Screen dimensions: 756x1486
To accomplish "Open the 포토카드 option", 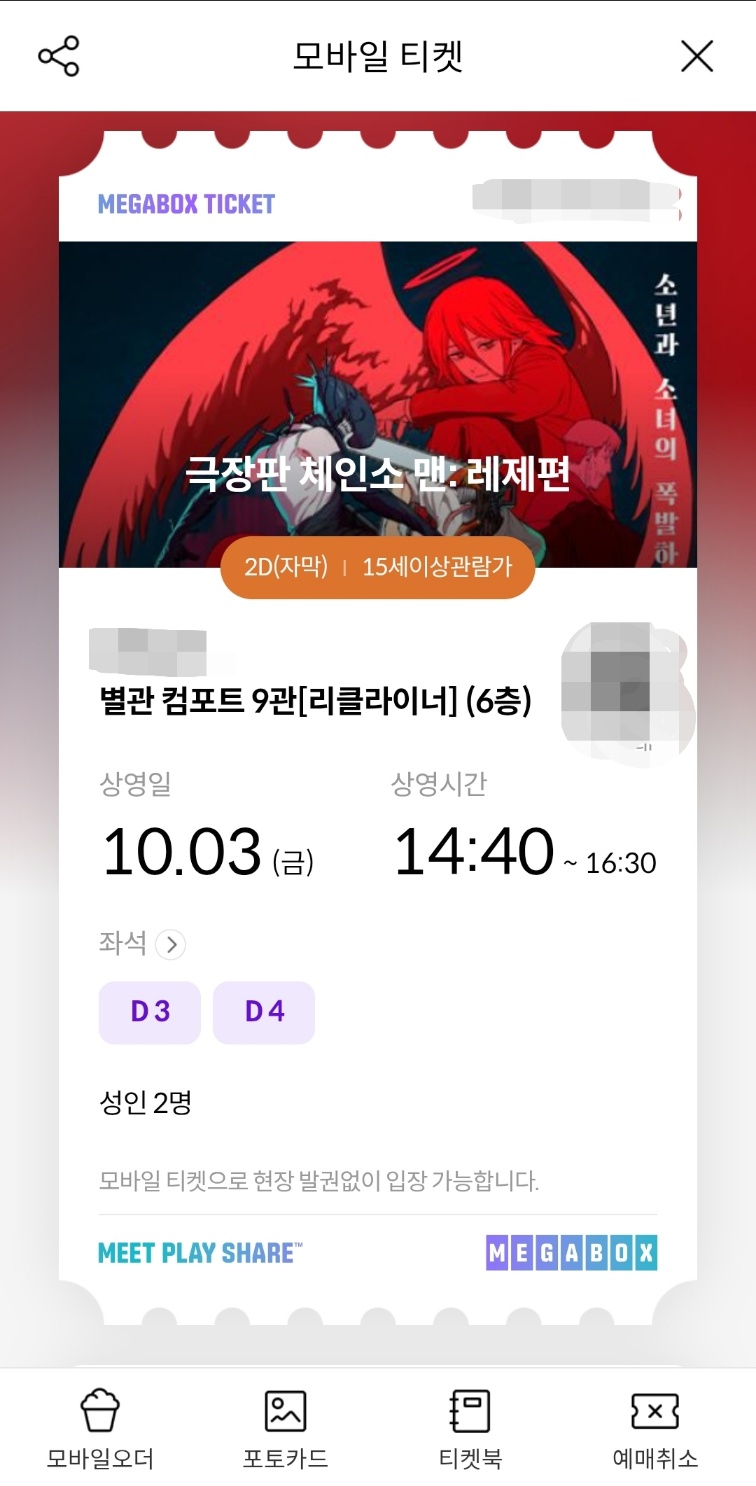I will (x=285, y=1428).
